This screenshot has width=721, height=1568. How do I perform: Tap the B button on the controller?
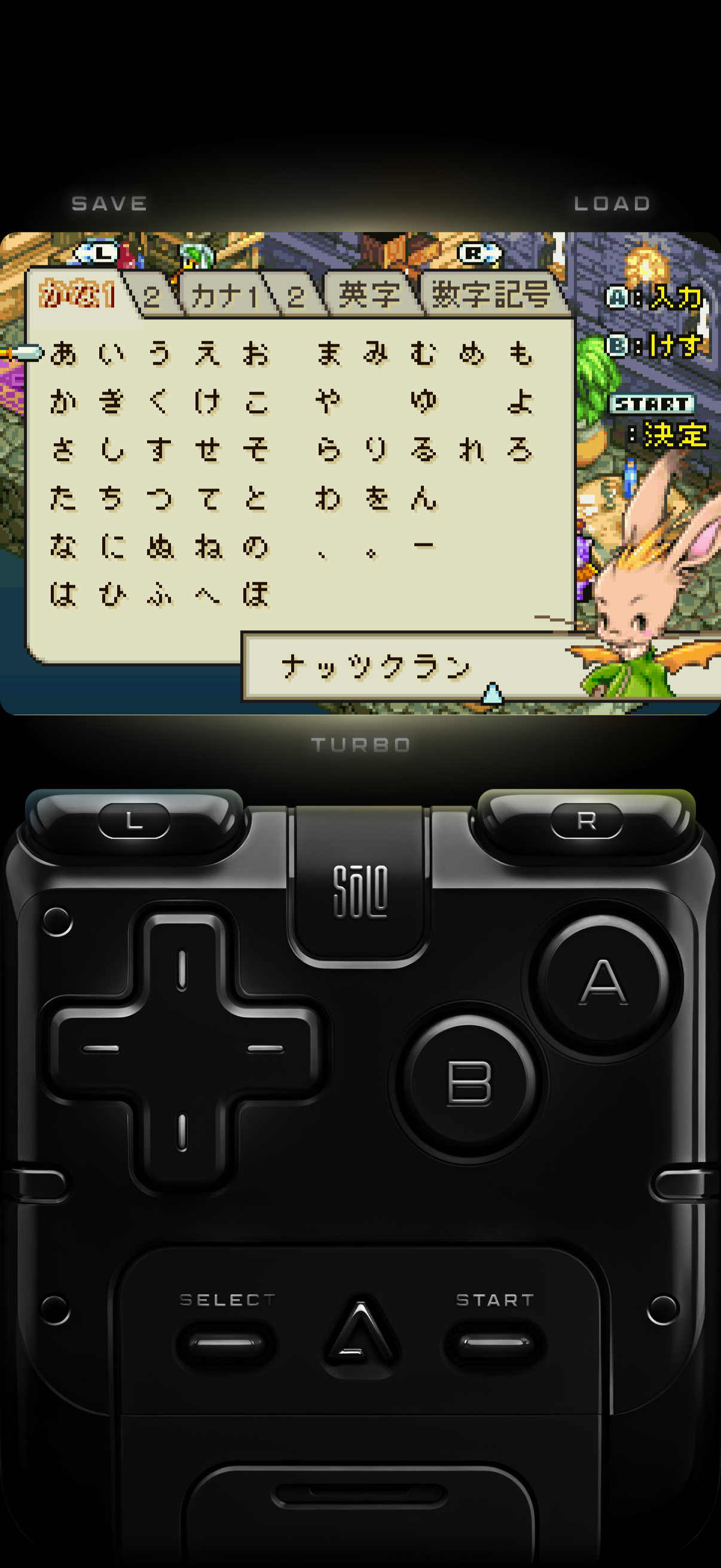(469, 1084)
